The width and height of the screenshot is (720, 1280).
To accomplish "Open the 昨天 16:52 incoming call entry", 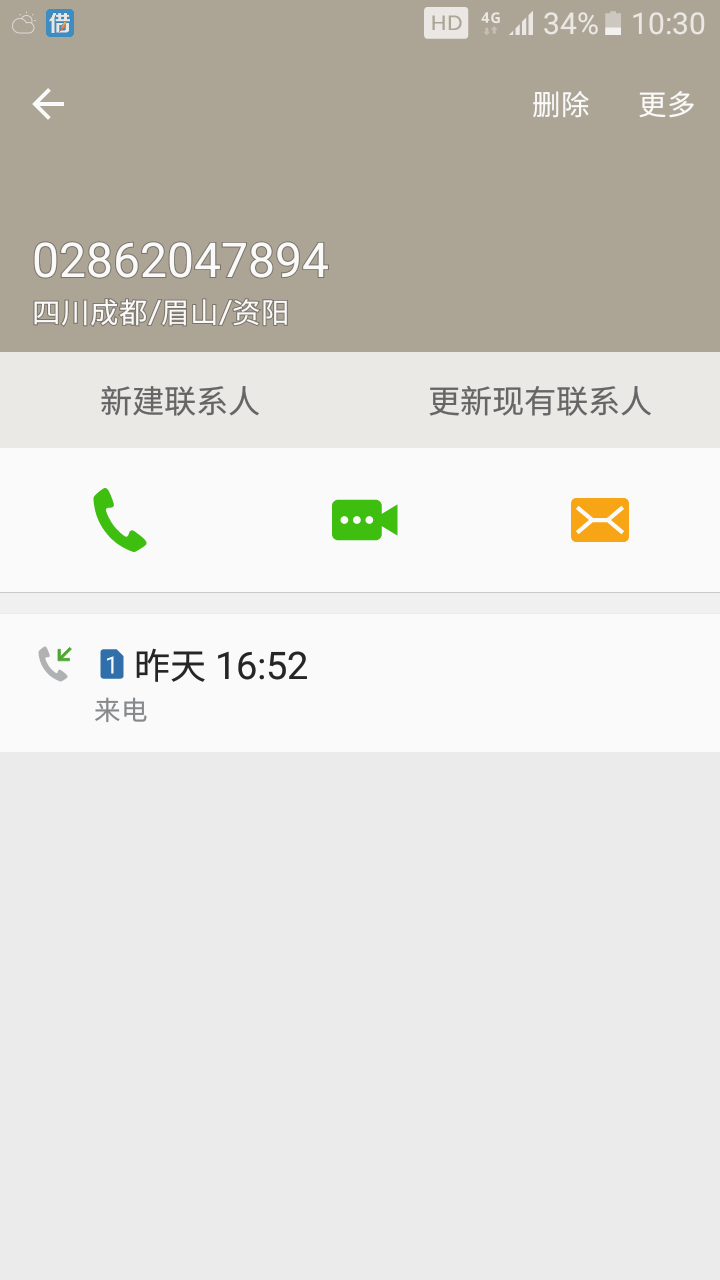I will (x=360, y=683).
